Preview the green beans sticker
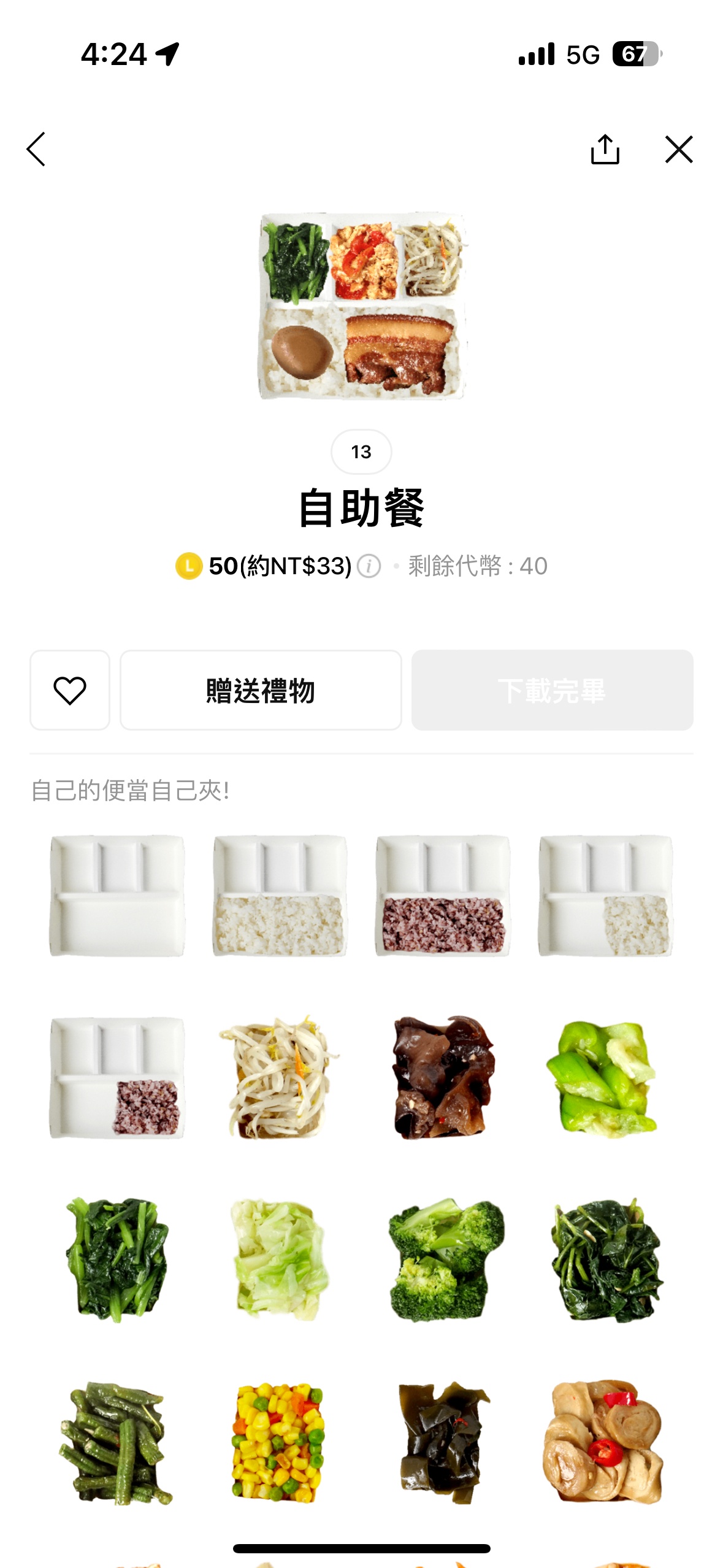723x1568 pixels. (x=117, y=1442)
